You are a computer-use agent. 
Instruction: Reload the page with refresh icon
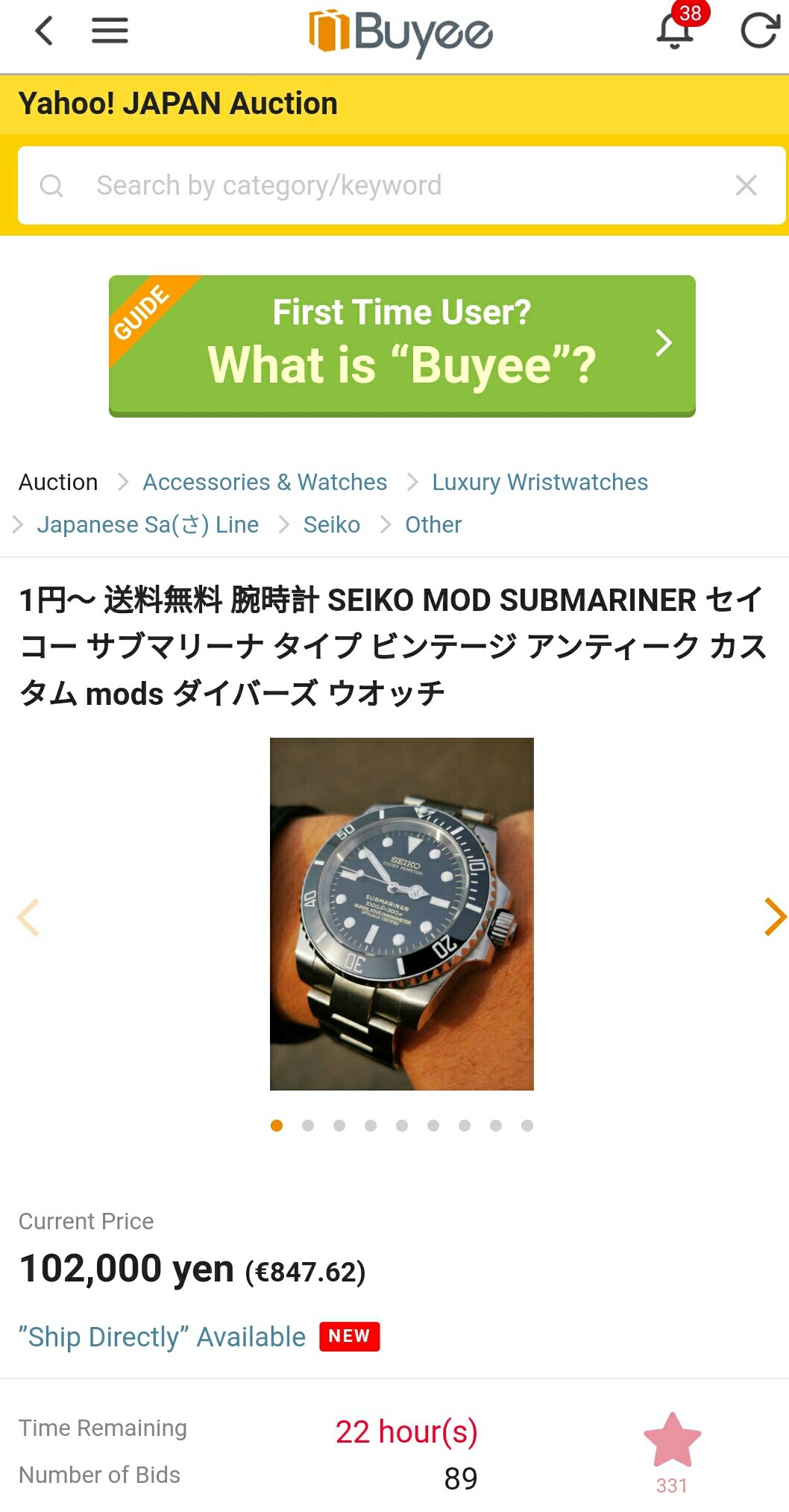coord(759,31)
